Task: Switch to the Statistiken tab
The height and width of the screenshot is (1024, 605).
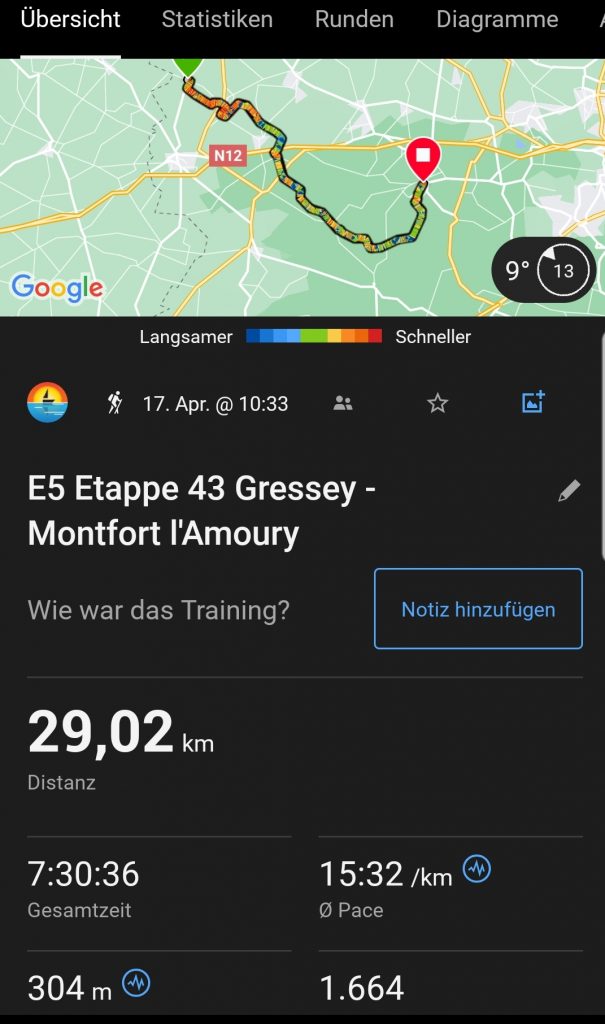Action: click(217, 19)
